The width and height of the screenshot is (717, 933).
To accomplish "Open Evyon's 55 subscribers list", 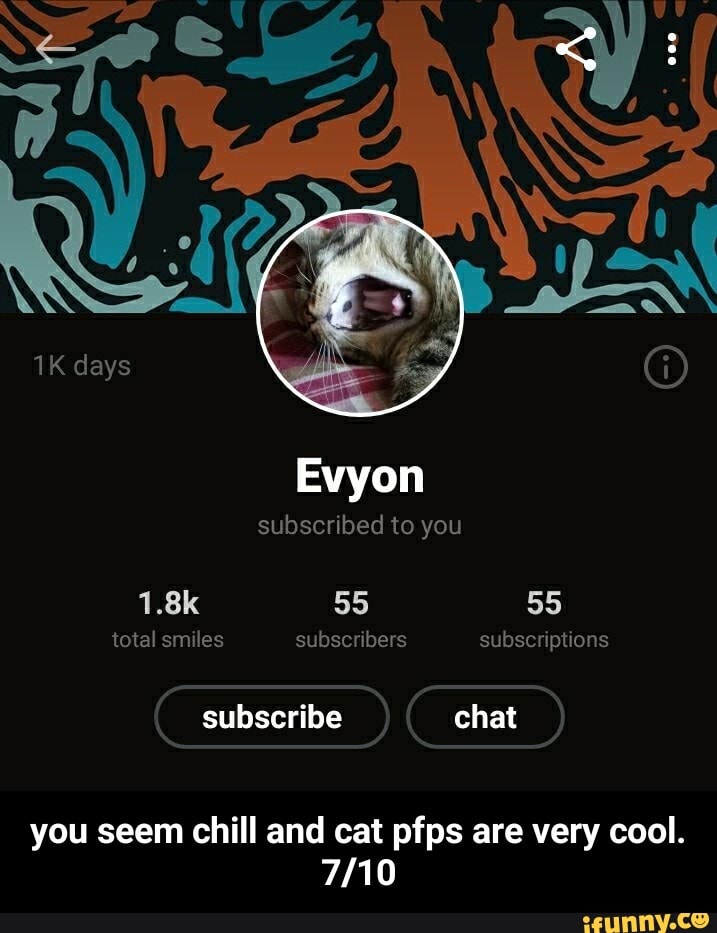I will pos(351,619).
